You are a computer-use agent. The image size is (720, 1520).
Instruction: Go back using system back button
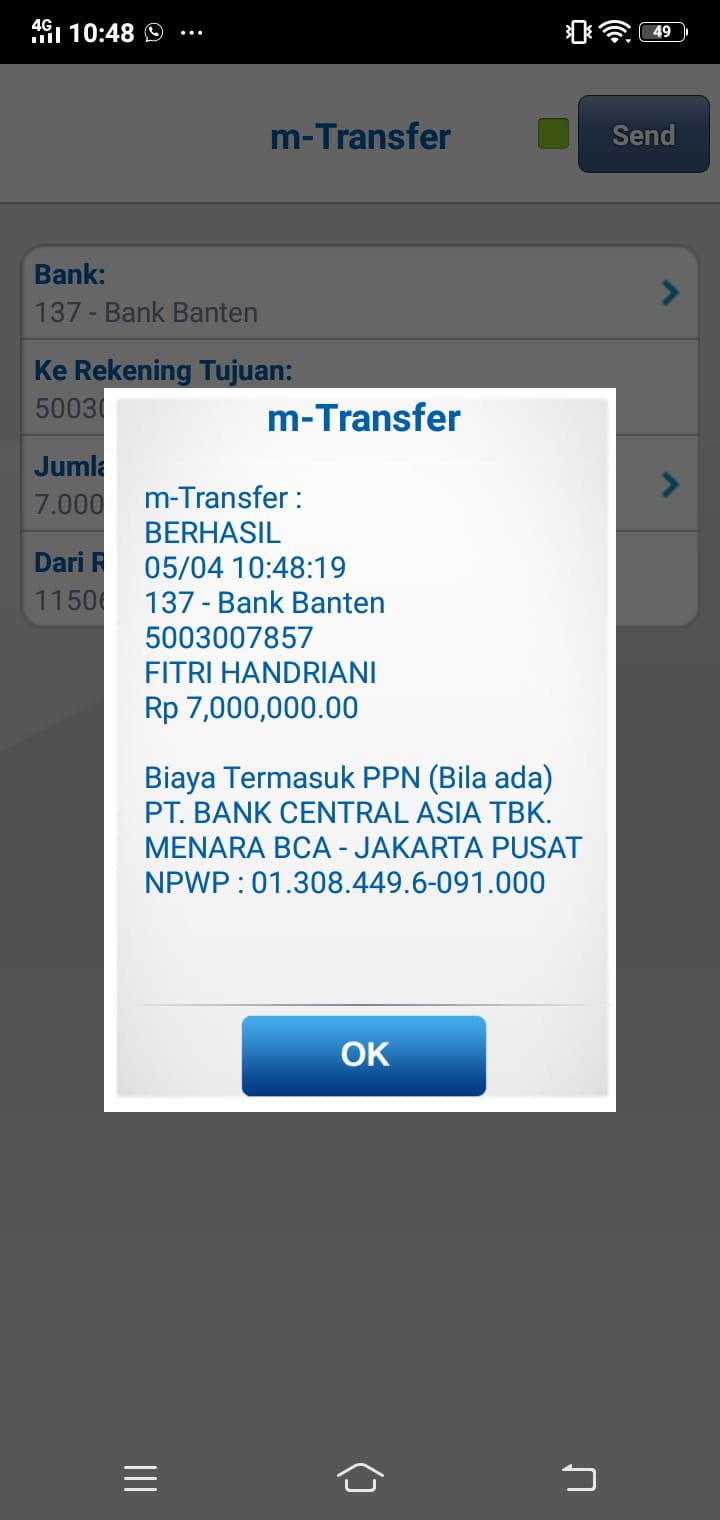578,1477
